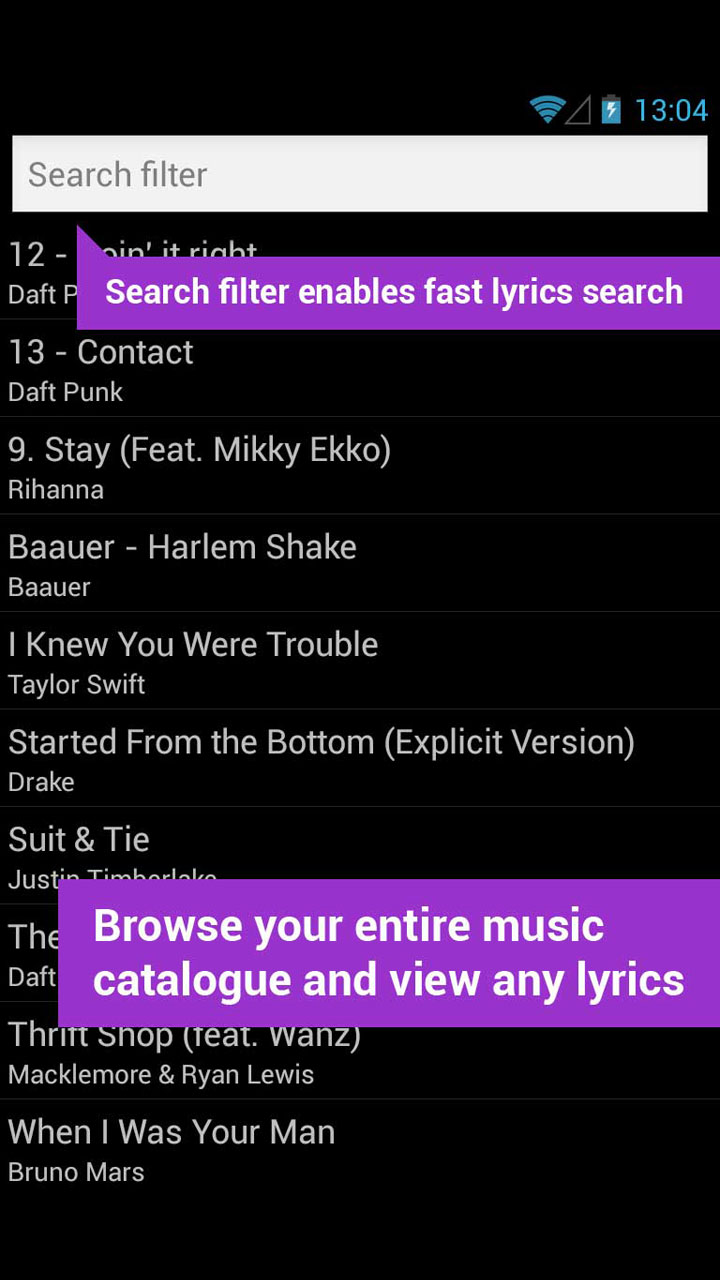Click artist label 'Taylor Swift'
The image size is (720, 1280).
pyautogui.click(x=75, y=685)
